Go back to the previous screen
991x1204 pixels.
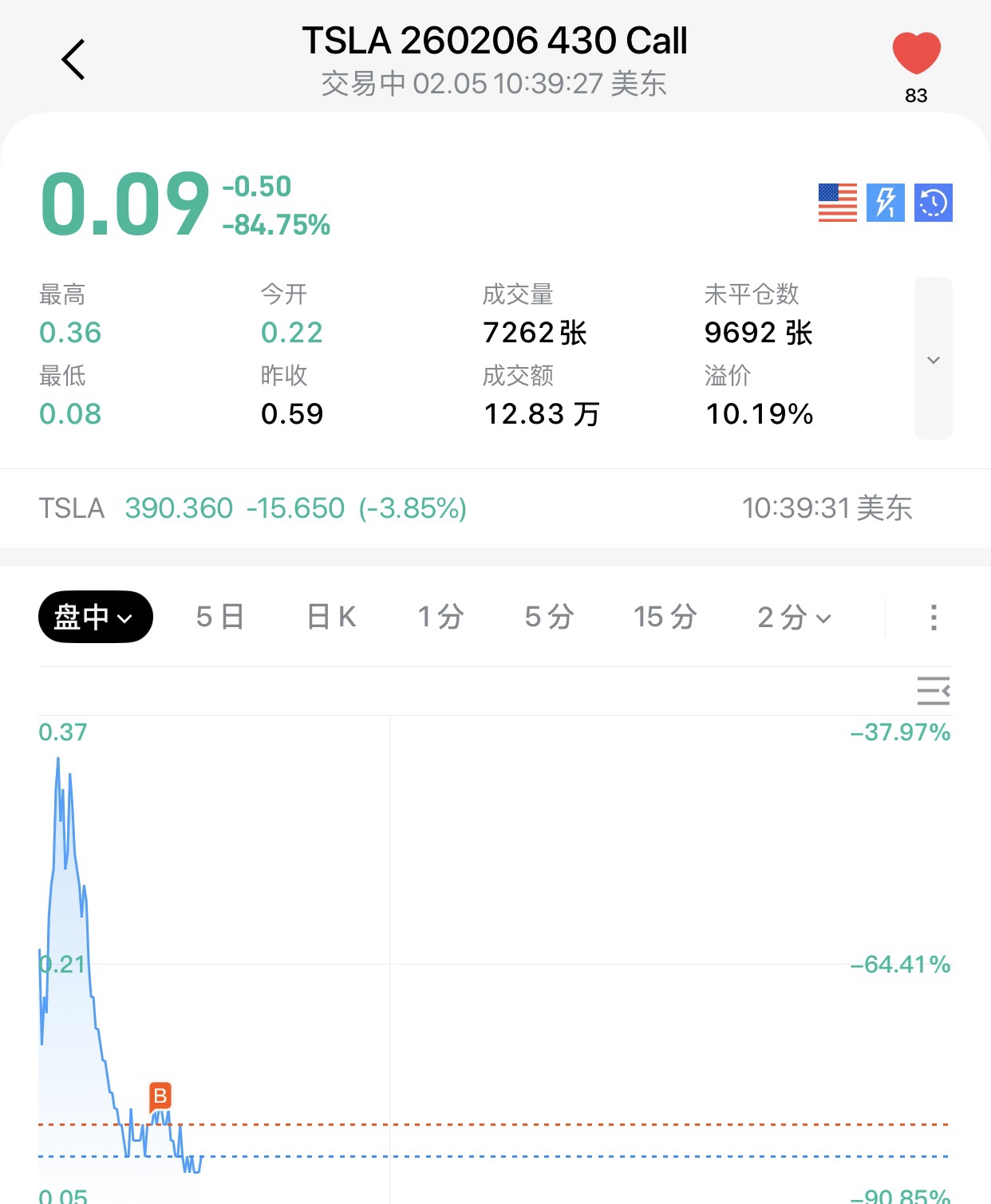tap(73, 60)
